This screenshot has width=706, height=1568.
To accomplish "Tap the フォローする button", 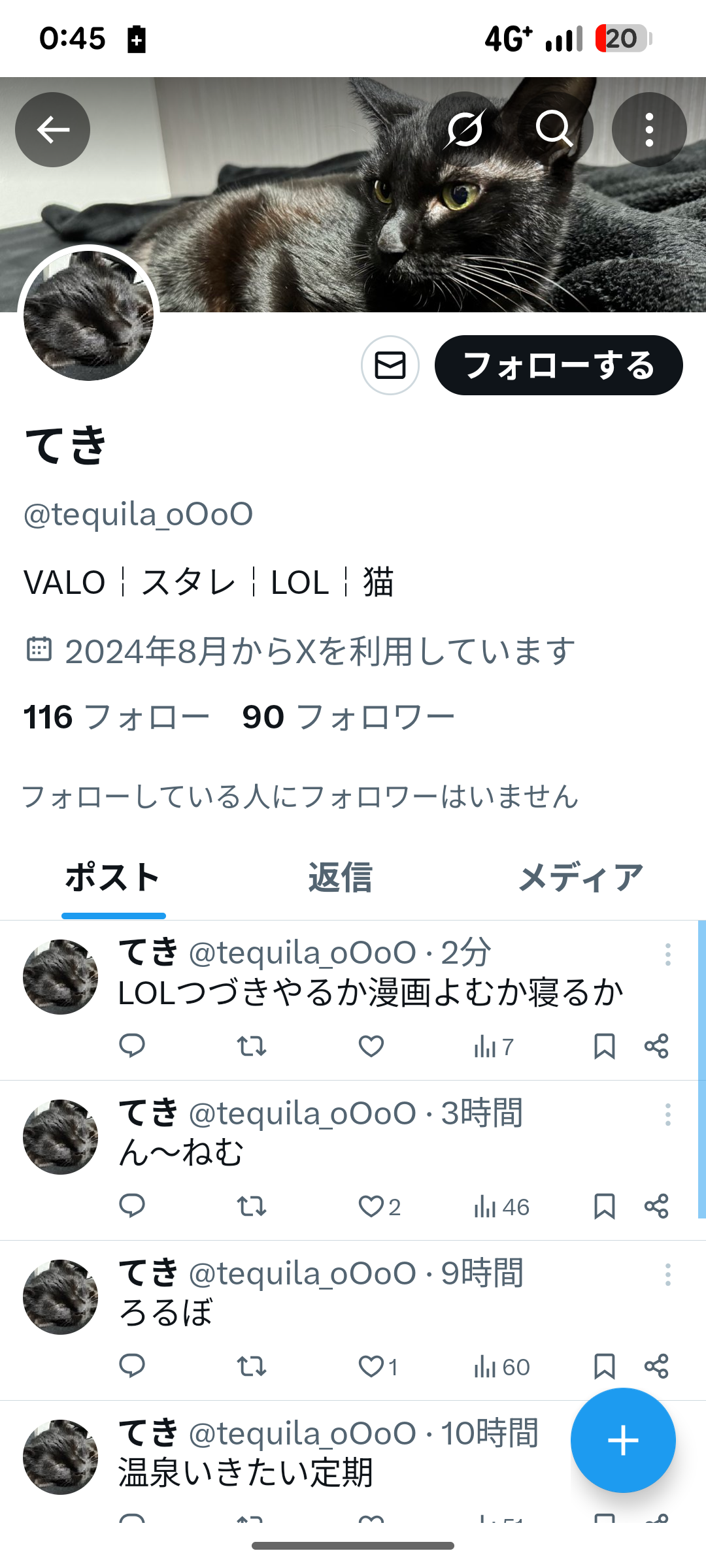I will coord(558,365).
